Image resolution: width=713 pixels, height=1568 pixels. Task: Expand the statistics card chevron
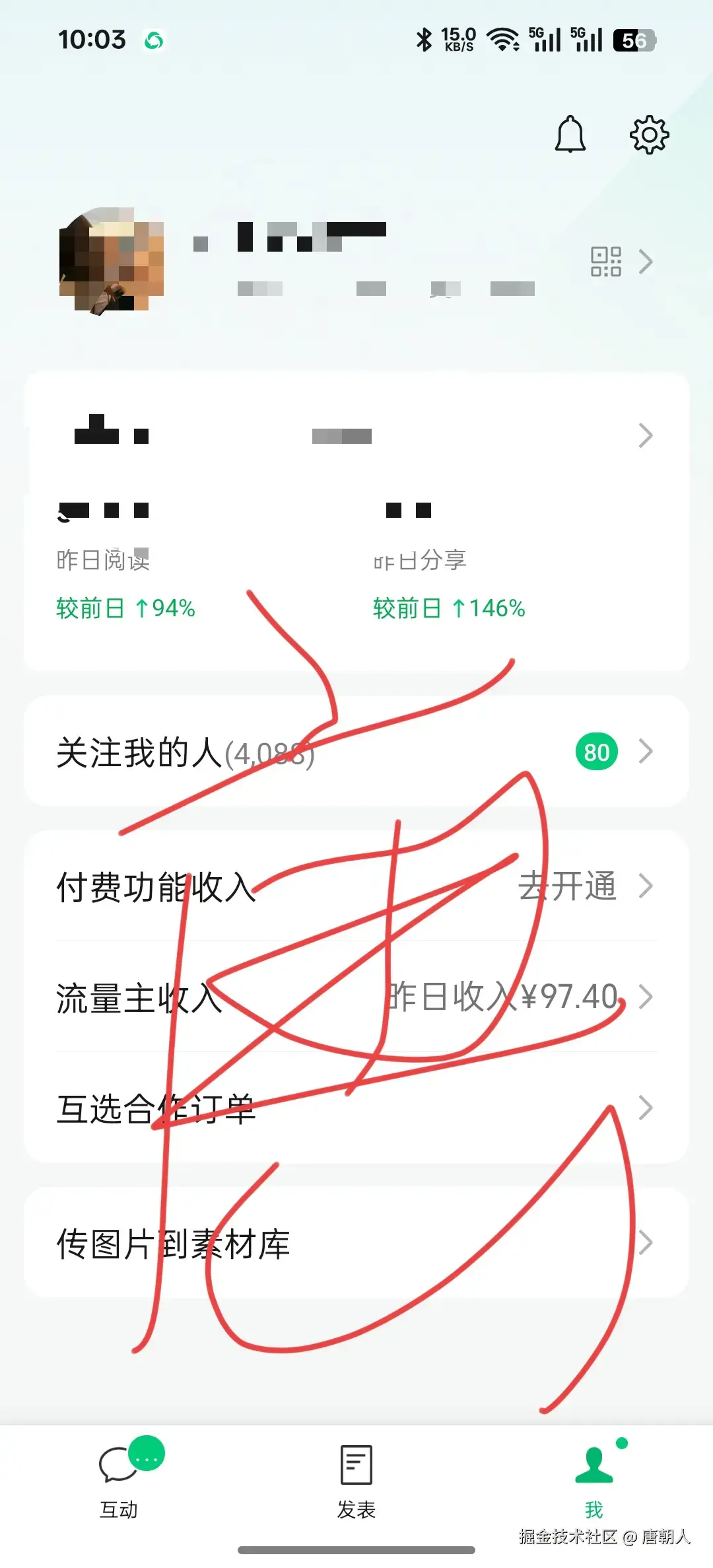coord(645,436)
